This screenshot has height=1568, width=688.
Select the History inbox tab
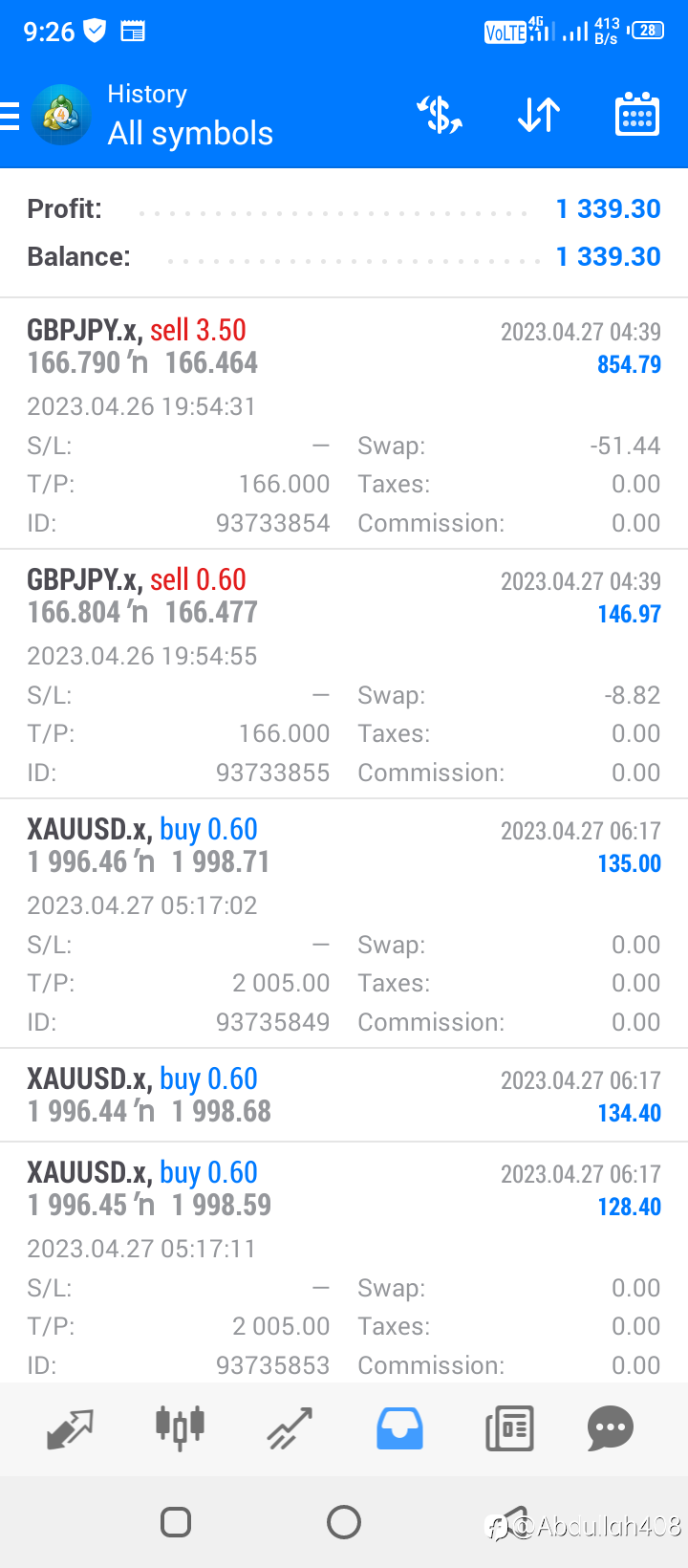399,1428
